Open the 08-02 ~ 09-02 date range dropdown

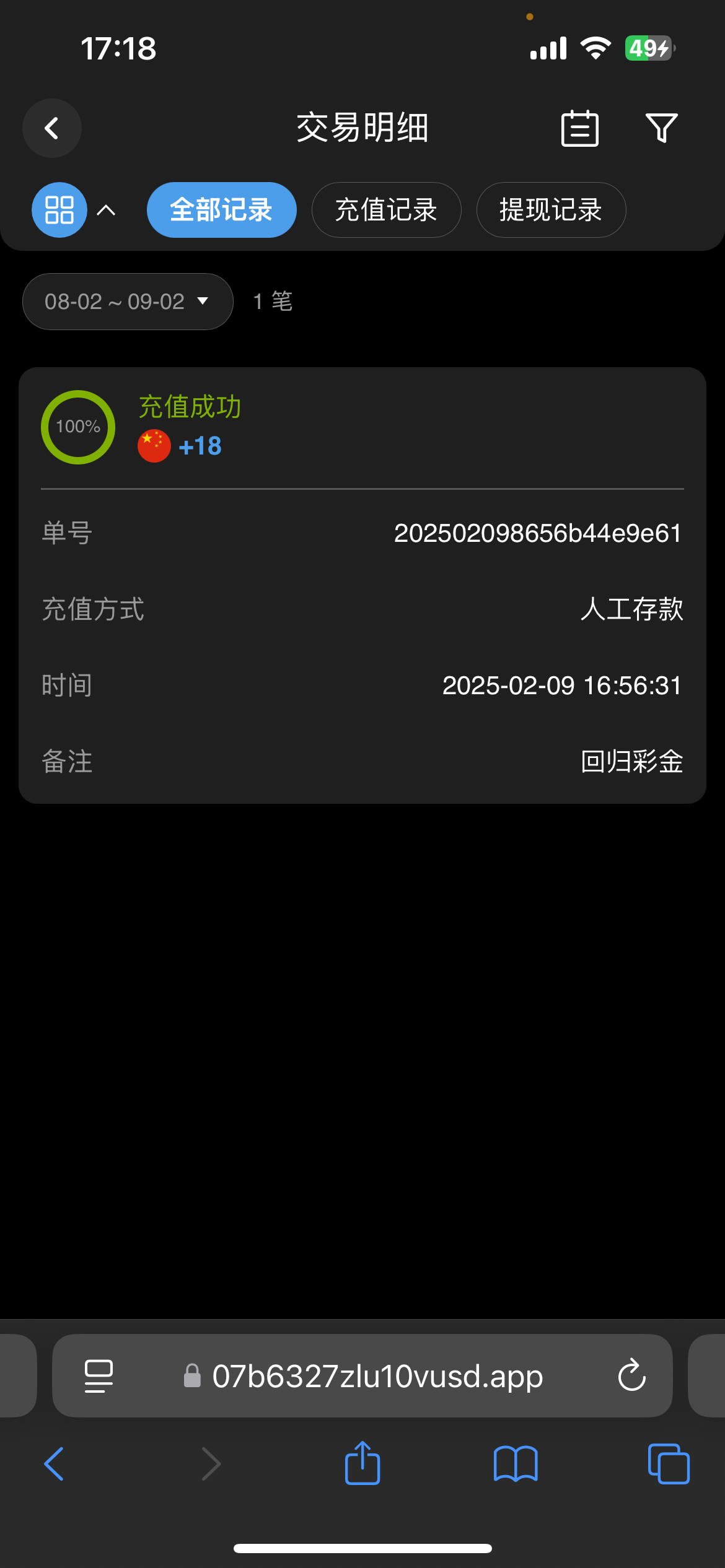tap(127, 302)
